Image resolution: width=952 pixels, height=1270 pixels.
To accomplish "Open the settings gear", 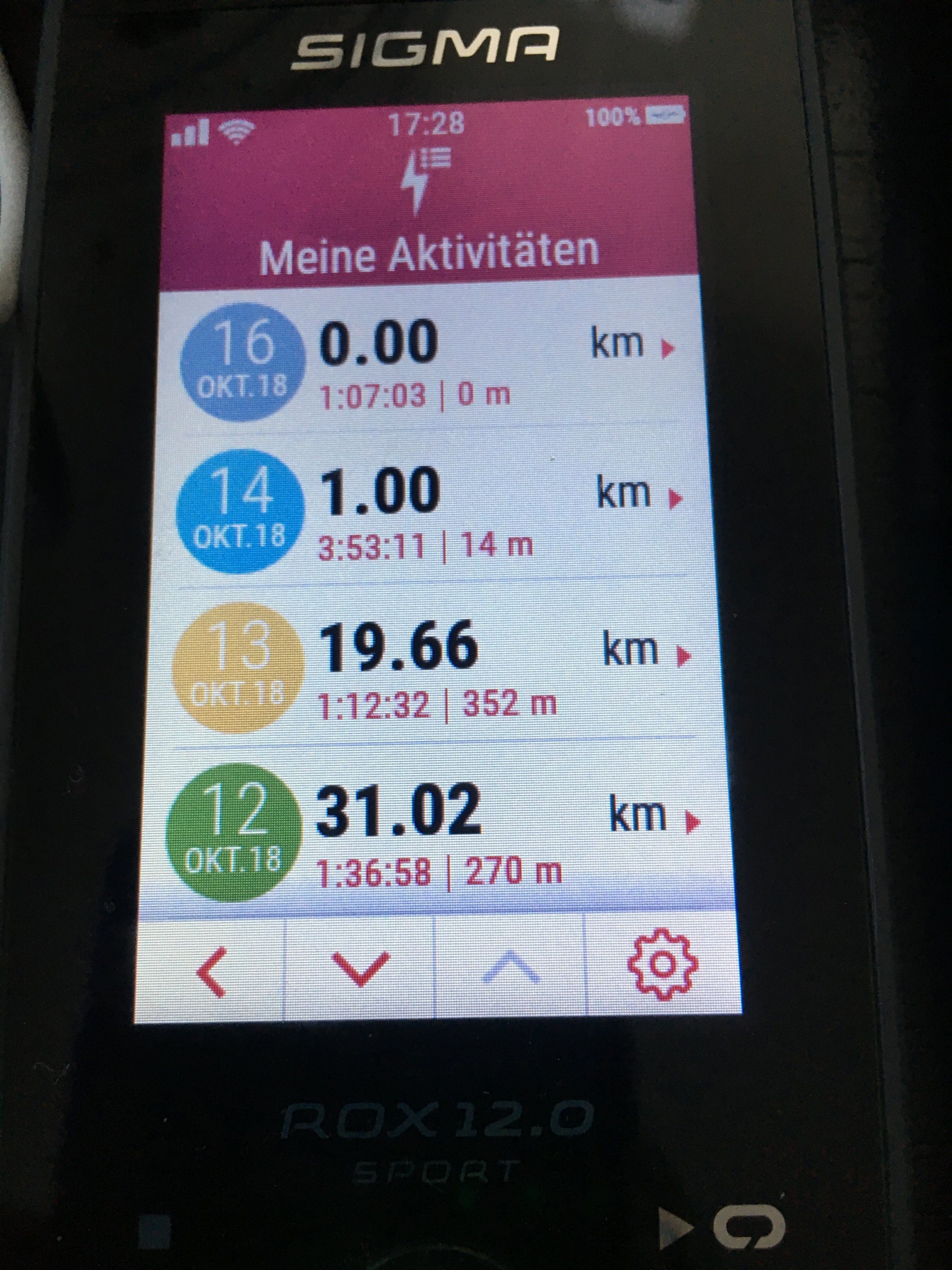I will pyautogui.click(x=663, y=966).
